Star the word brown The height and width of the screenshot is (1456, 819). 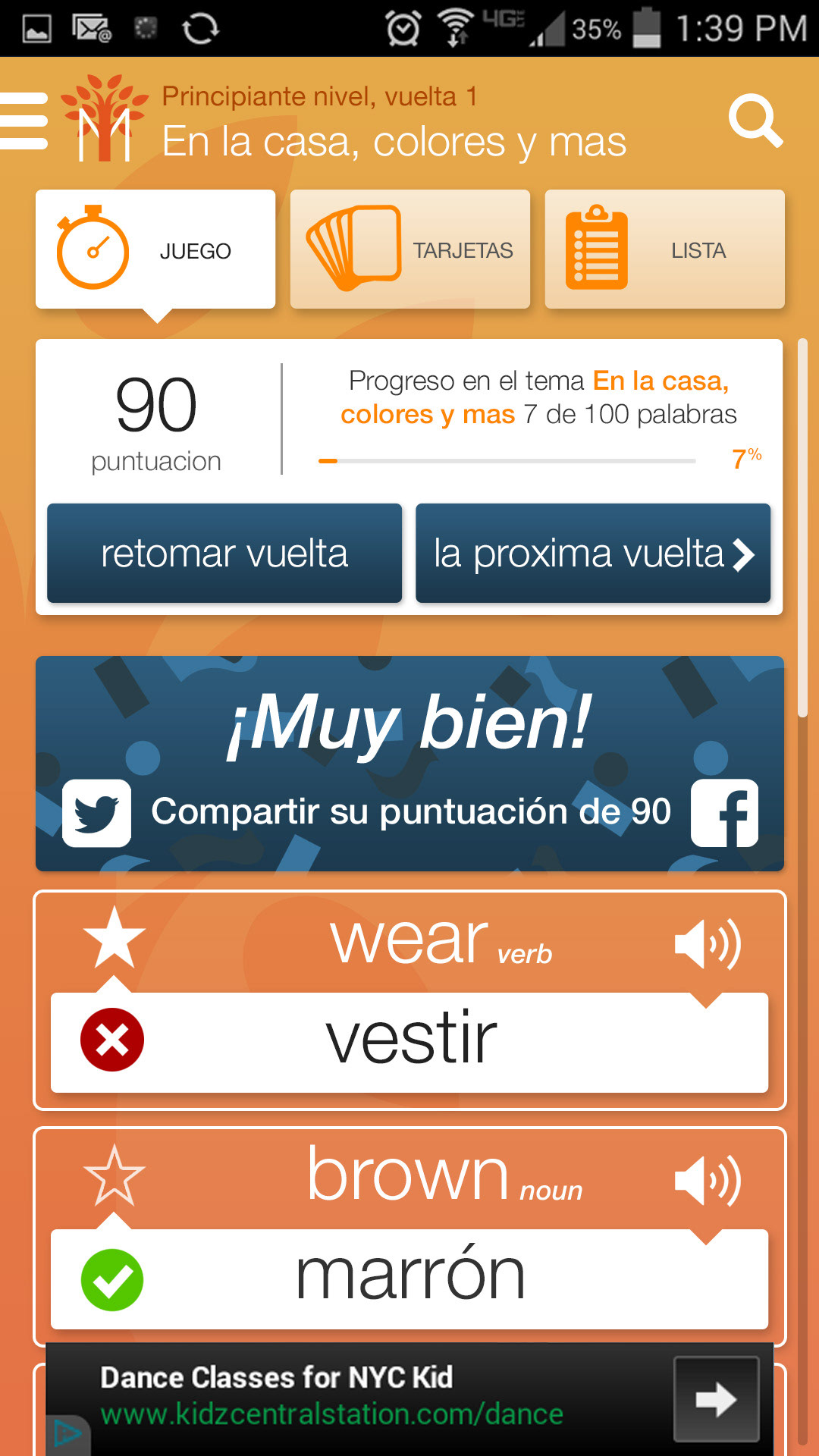(115, 1176)
